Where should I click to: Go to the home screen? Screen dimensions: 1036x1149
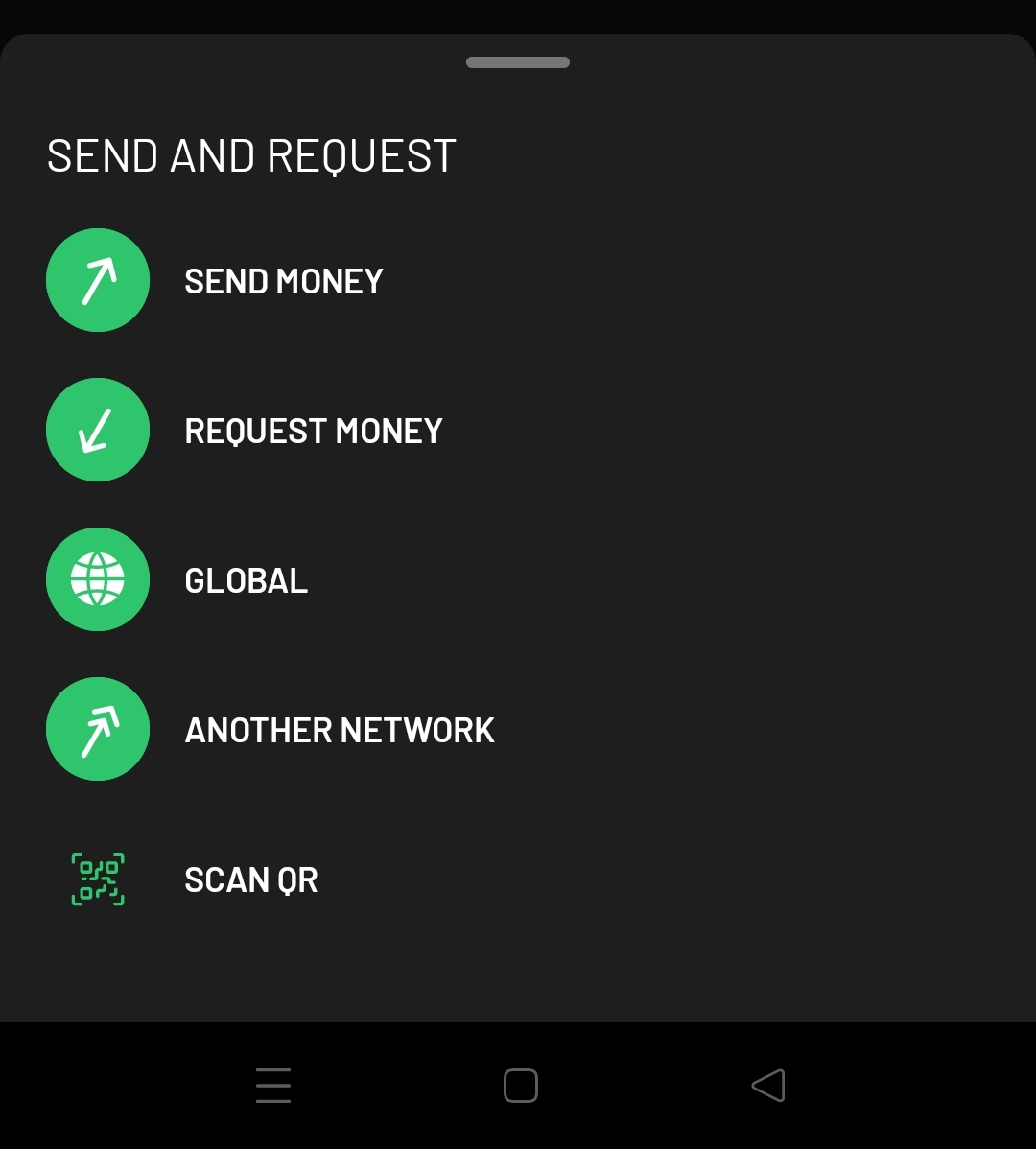pos(520,1086)
